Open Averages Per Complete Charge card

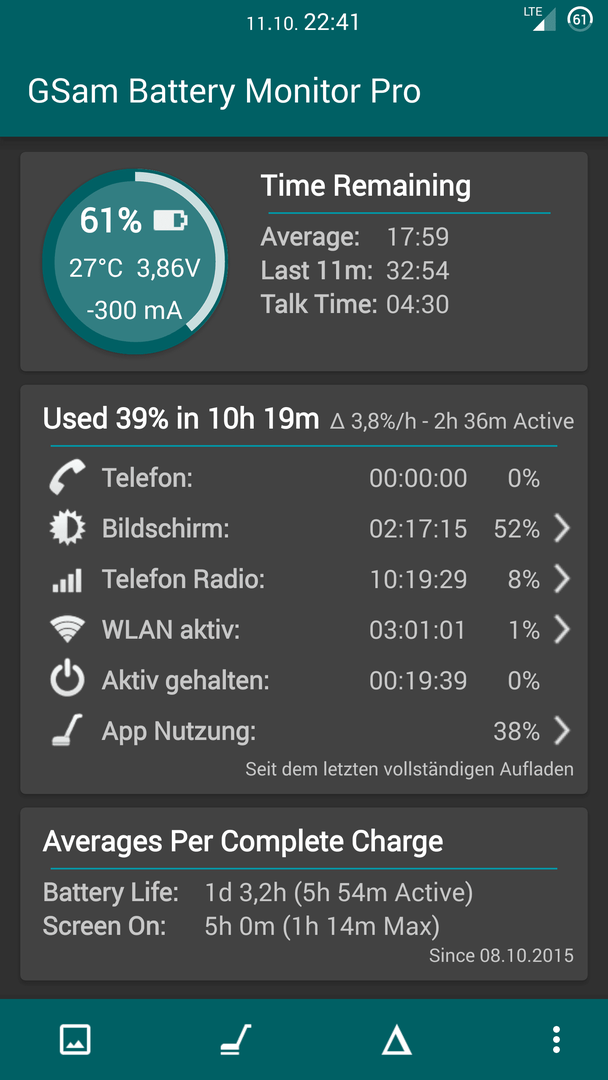(304, 894)
